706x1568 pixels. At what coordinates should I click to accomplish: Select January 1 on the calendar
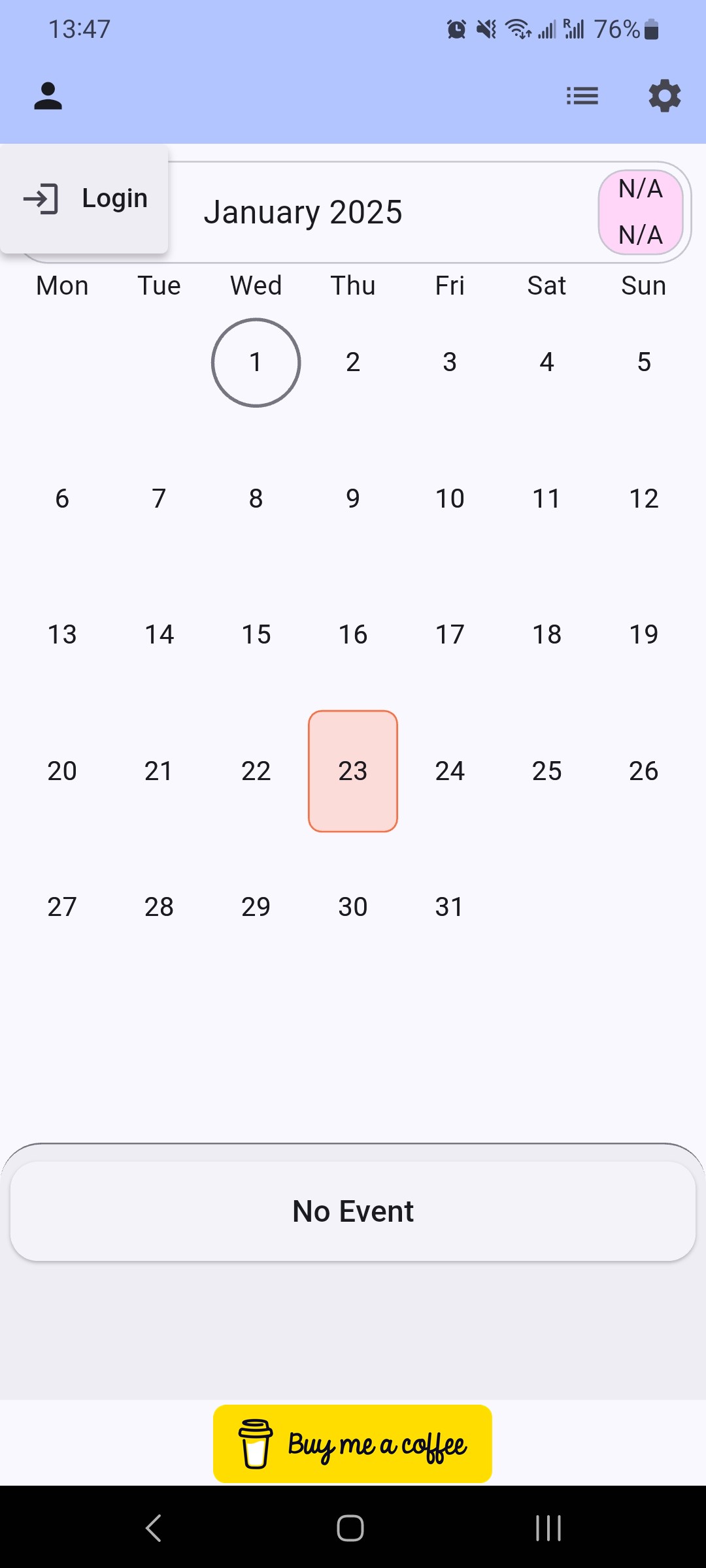256,363
